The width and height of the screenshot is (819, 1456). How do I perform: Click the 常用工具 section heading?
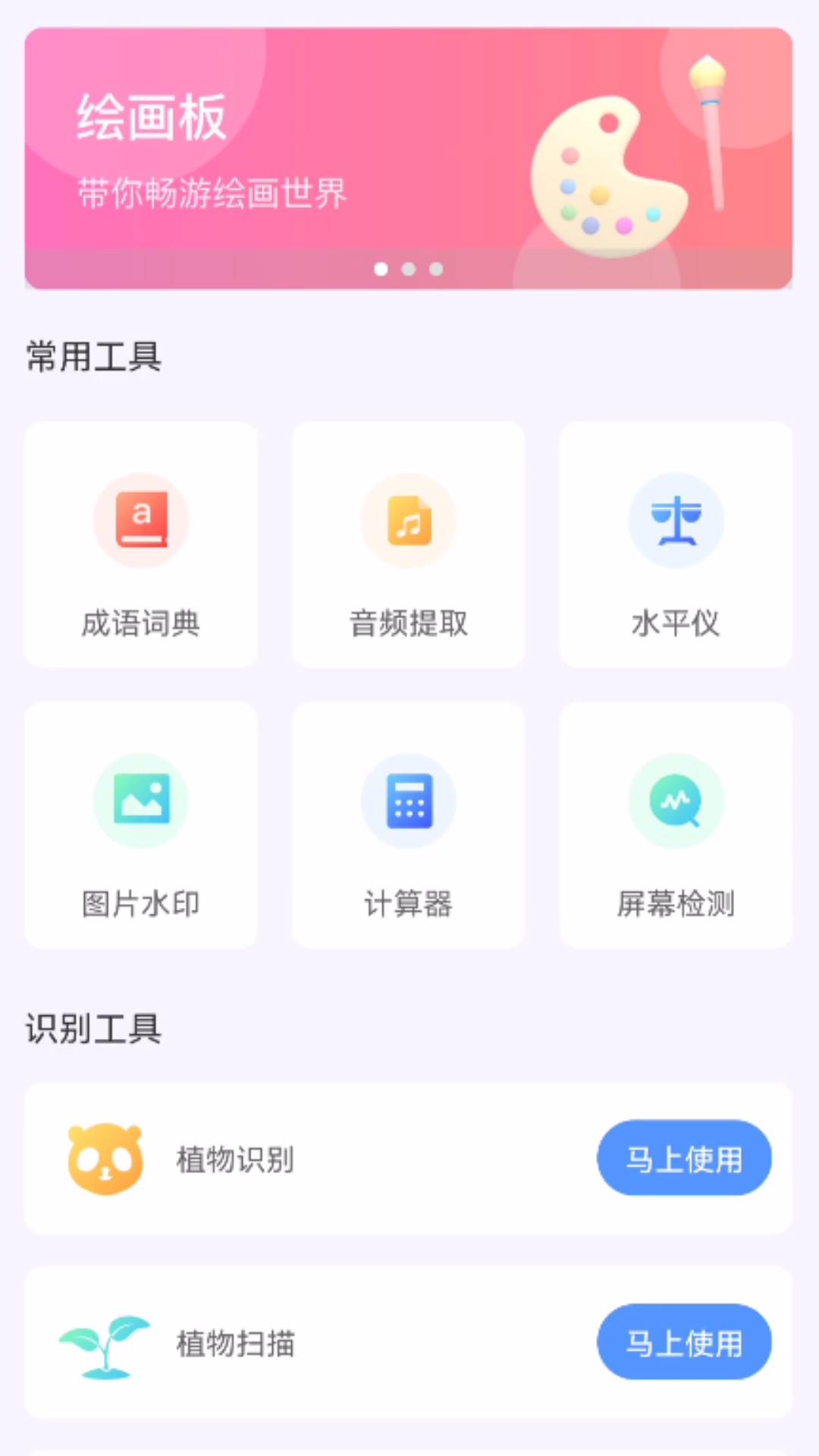point(94,356)
